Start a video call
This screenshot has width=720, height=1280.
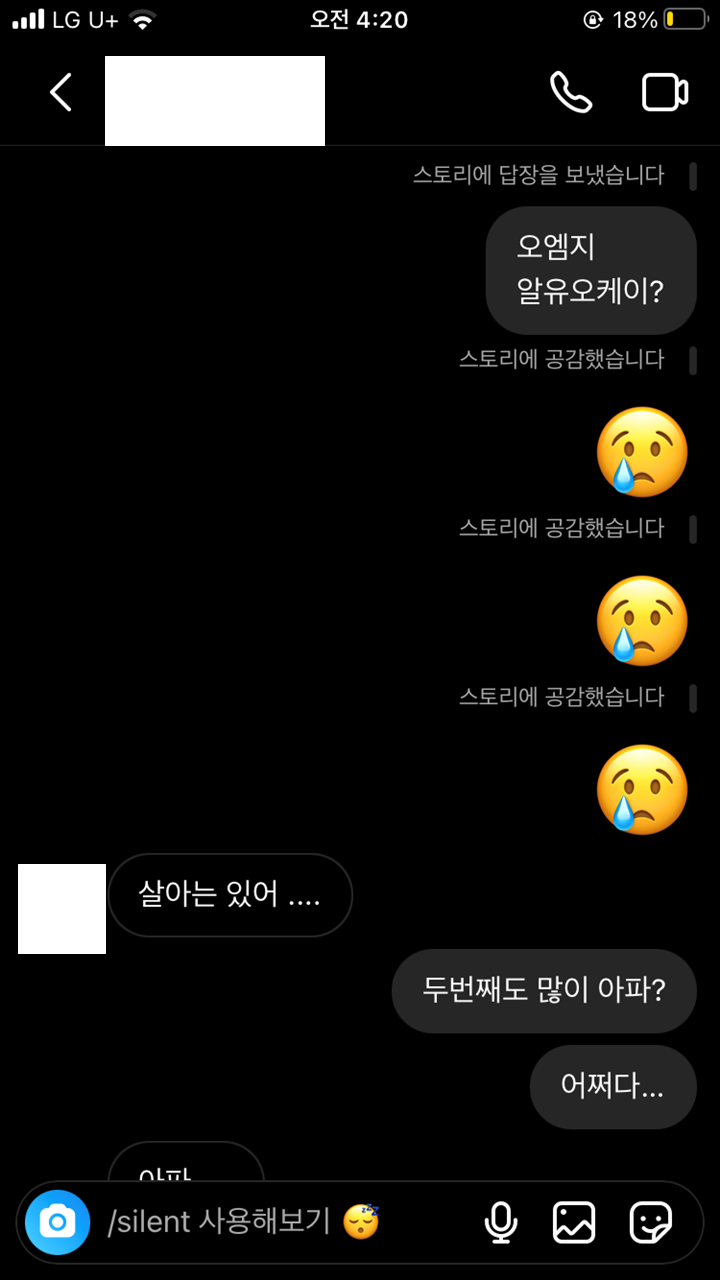click(x=663, y=91)
